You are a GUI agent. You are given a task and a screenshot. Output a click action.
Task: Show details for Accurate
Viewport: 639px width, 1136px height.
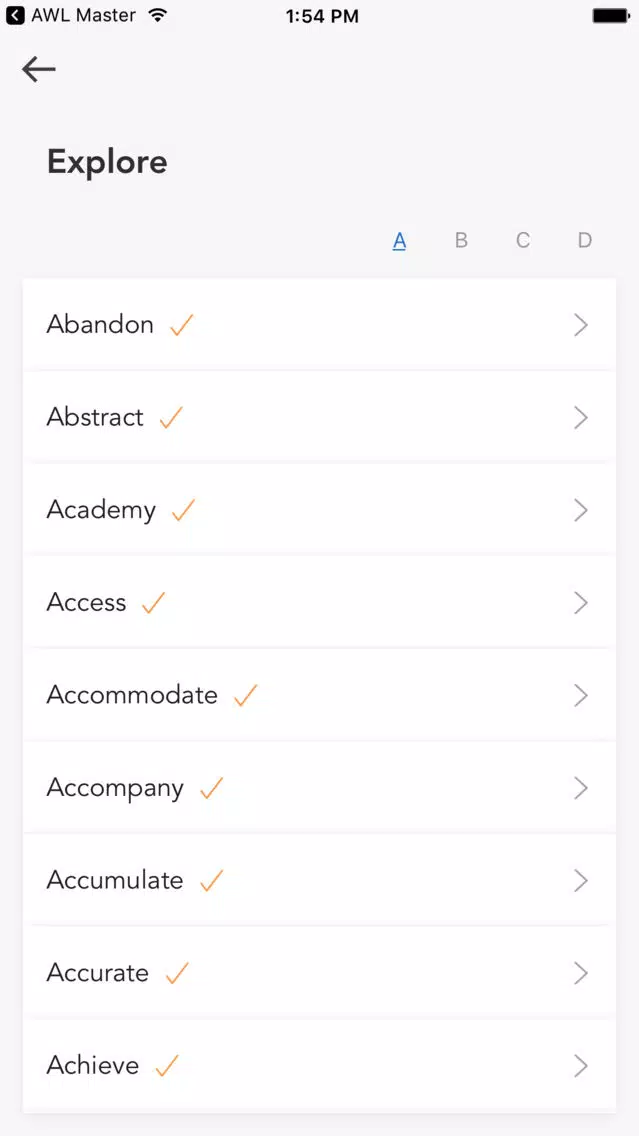tap(320, 974)
